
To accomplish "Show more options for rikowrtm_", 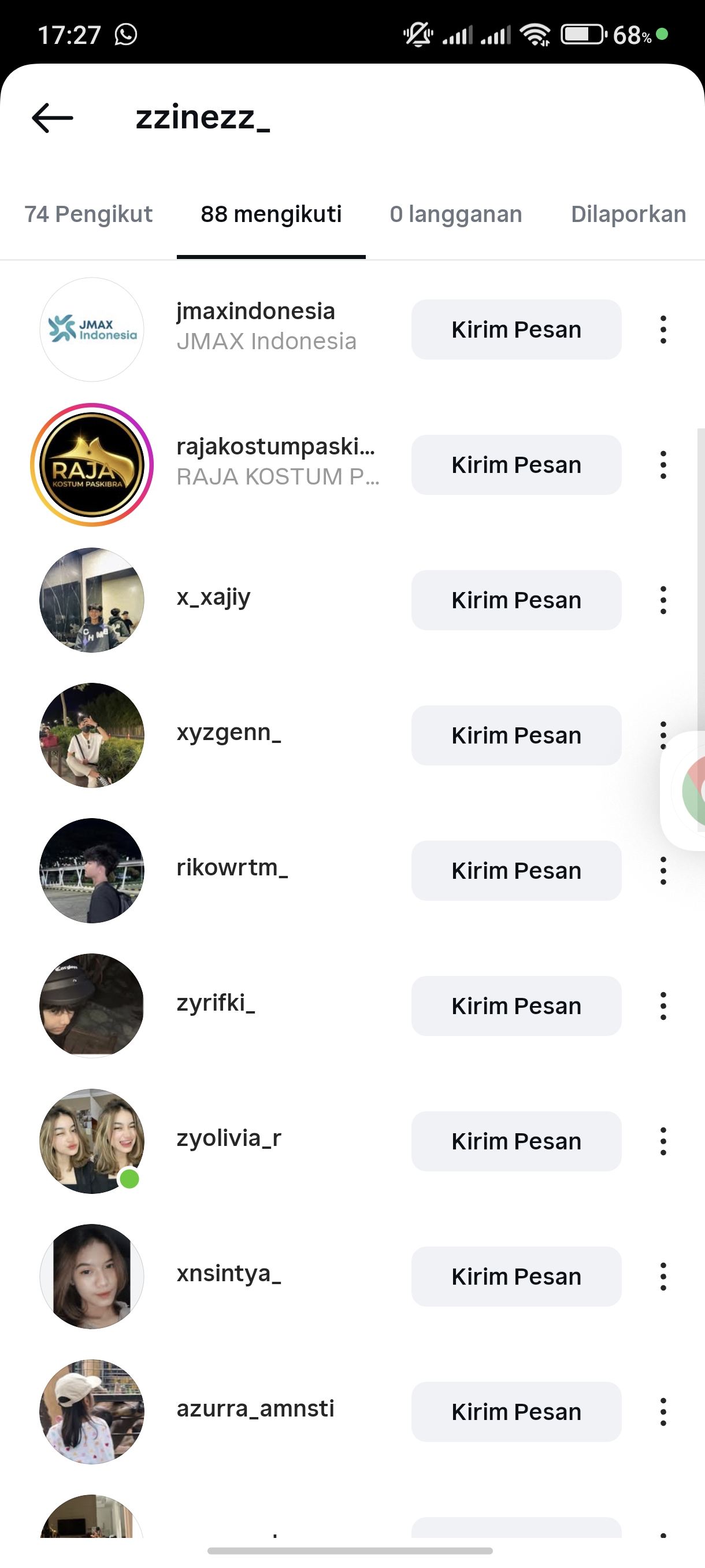I will pyautogui.click(x=663, y=870).
